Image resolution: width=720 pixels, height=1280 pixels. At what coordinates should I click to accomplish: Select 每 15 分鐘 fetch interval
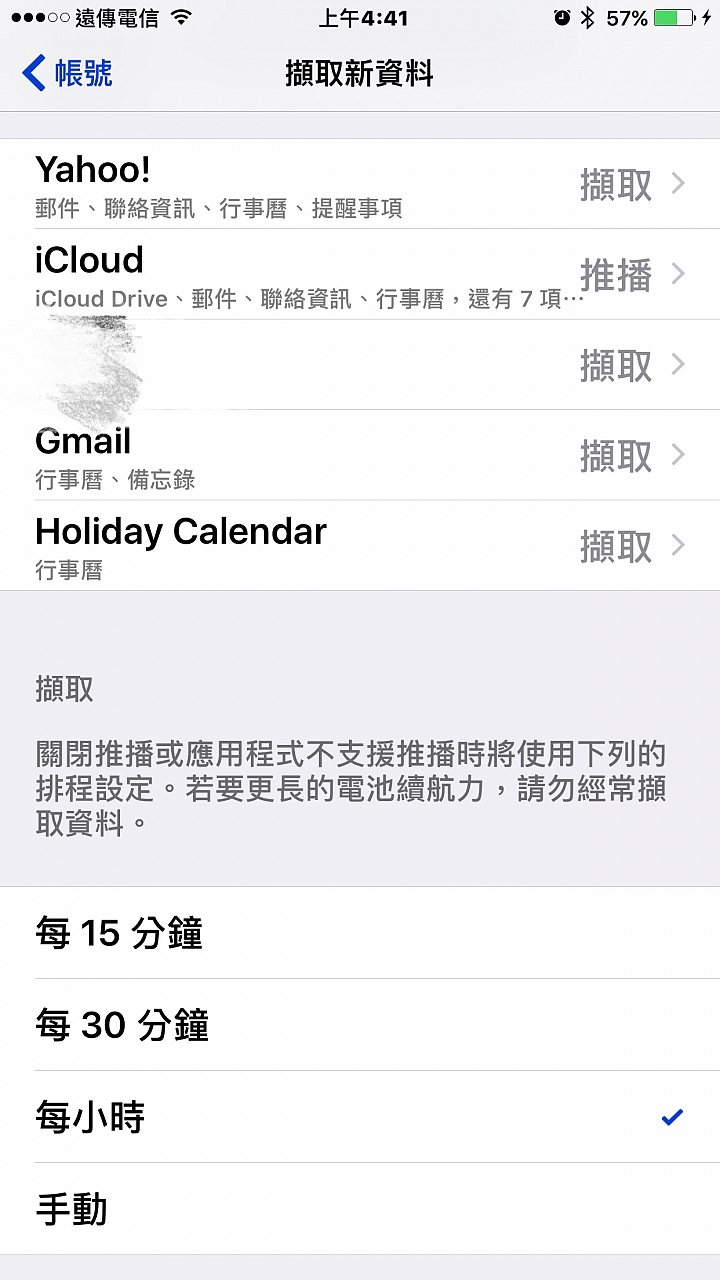coord(360,933)
